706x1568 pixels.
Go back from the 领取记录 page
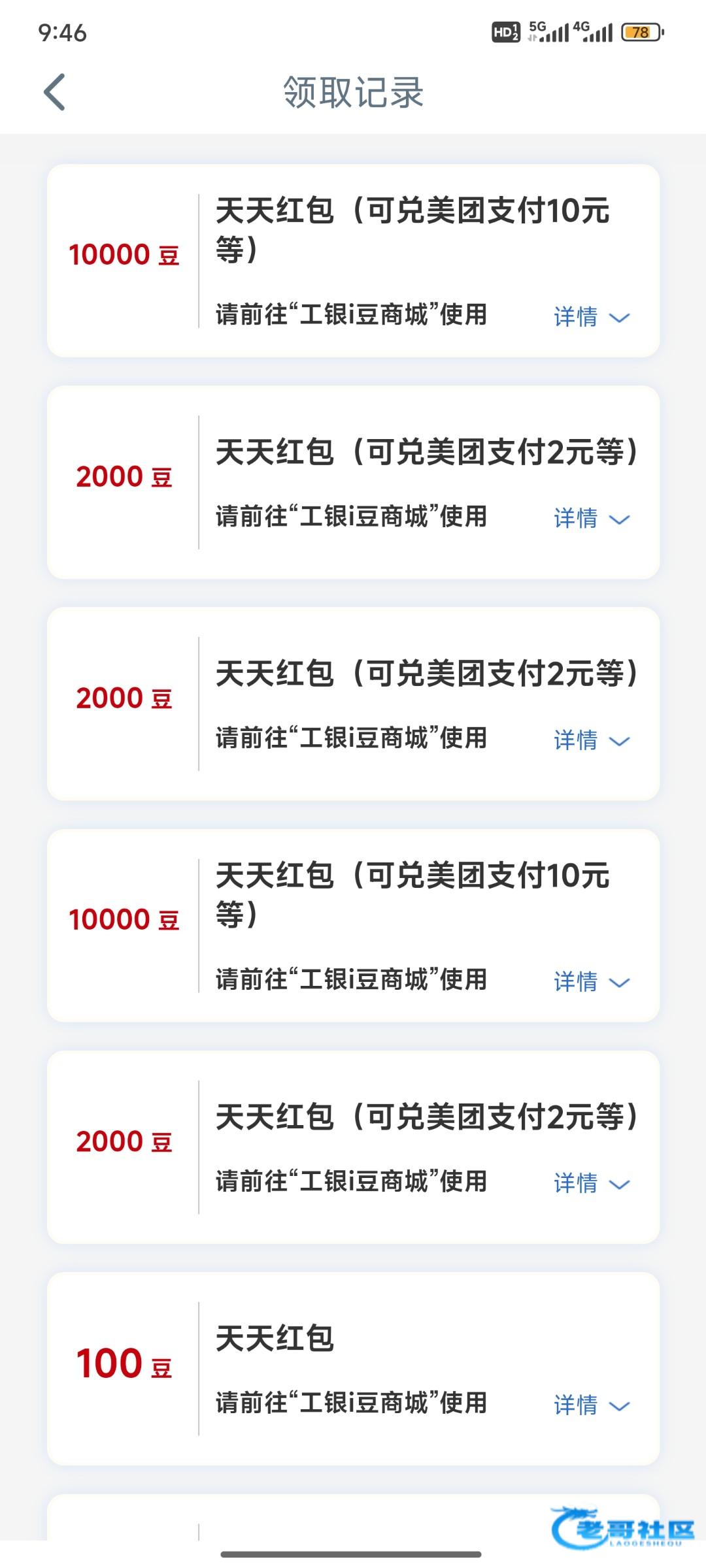[55, 92]
